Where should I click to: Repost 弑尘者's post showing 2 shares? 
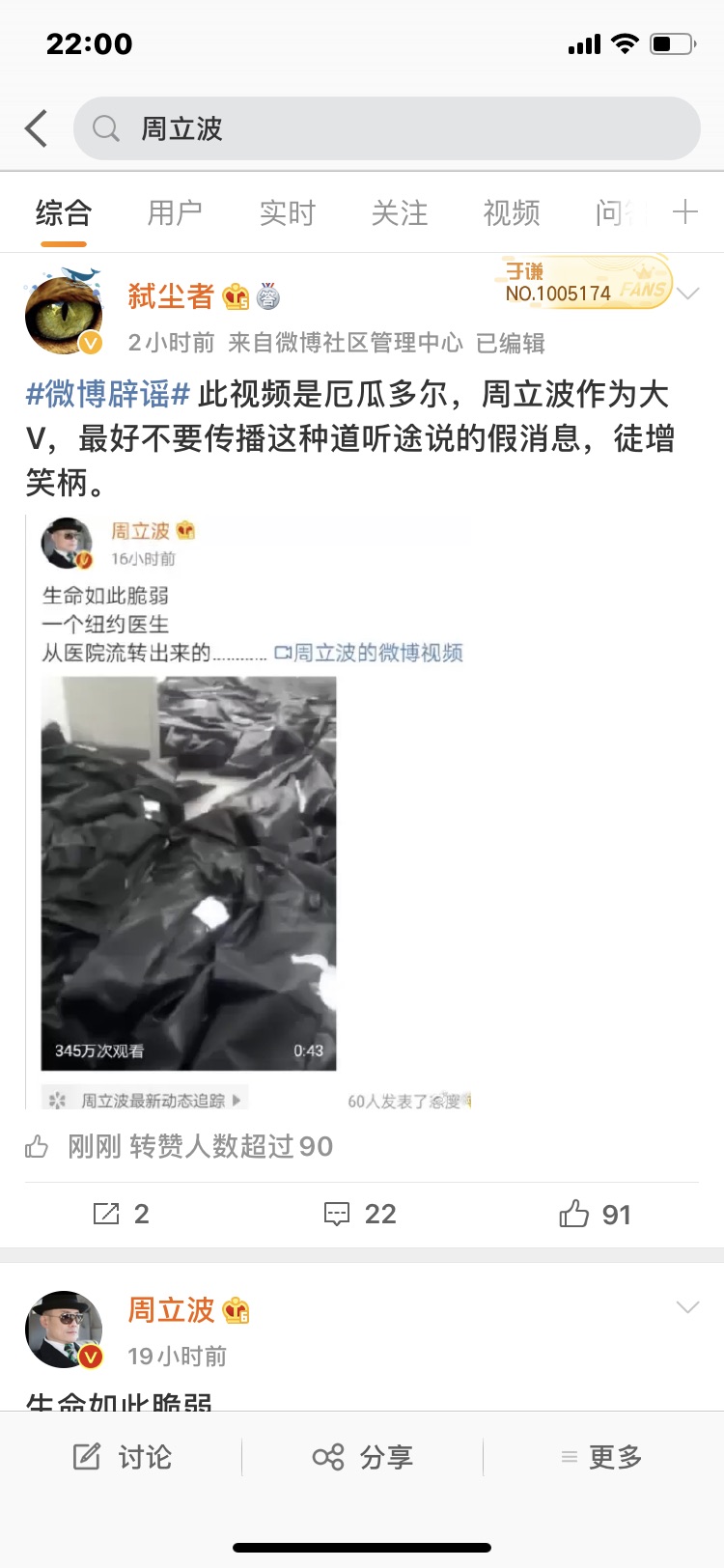(x=121, y=1214)
